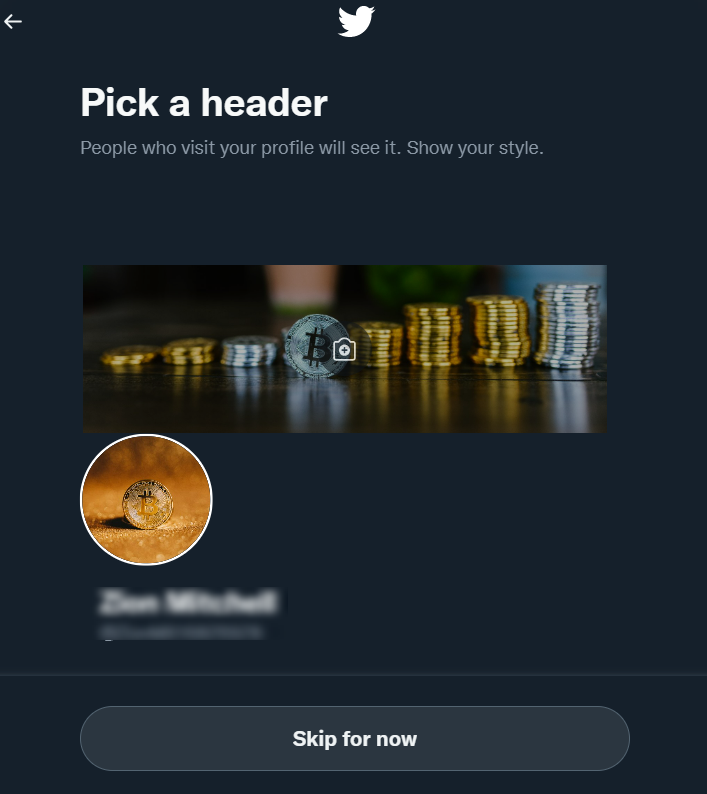Tap the camera icon to add header photo
The width and height of the screenshot is (707, 794).
point(344,349)
